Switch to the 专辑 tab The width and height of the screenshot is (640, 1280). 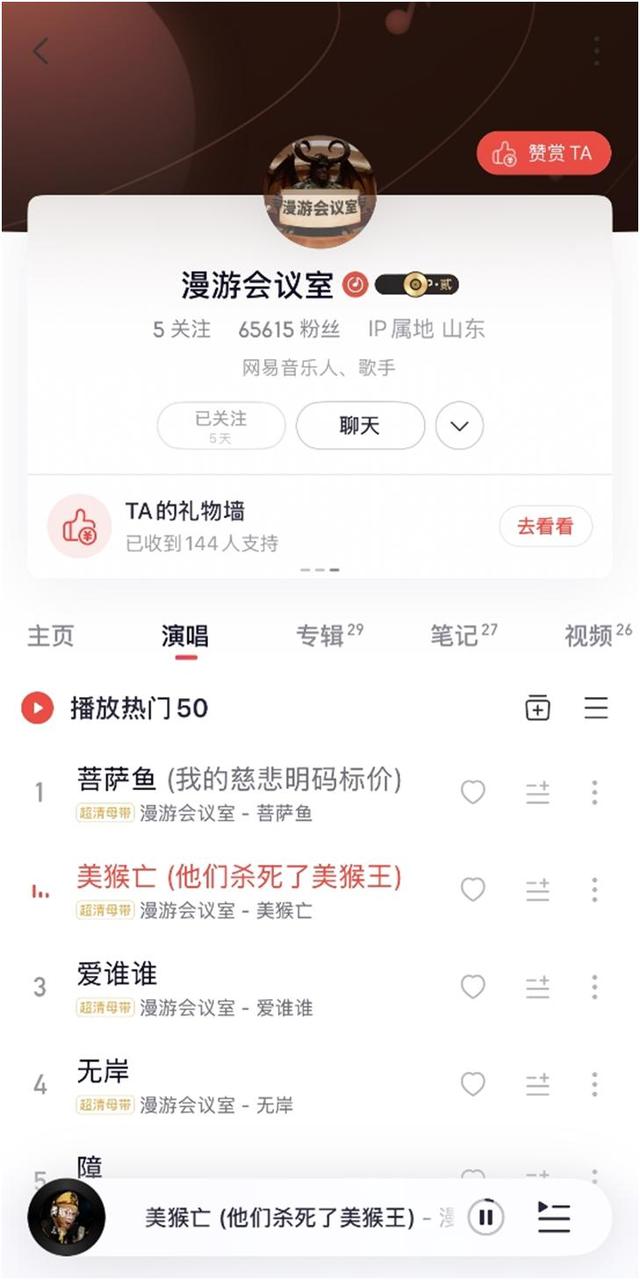(322, 636)
